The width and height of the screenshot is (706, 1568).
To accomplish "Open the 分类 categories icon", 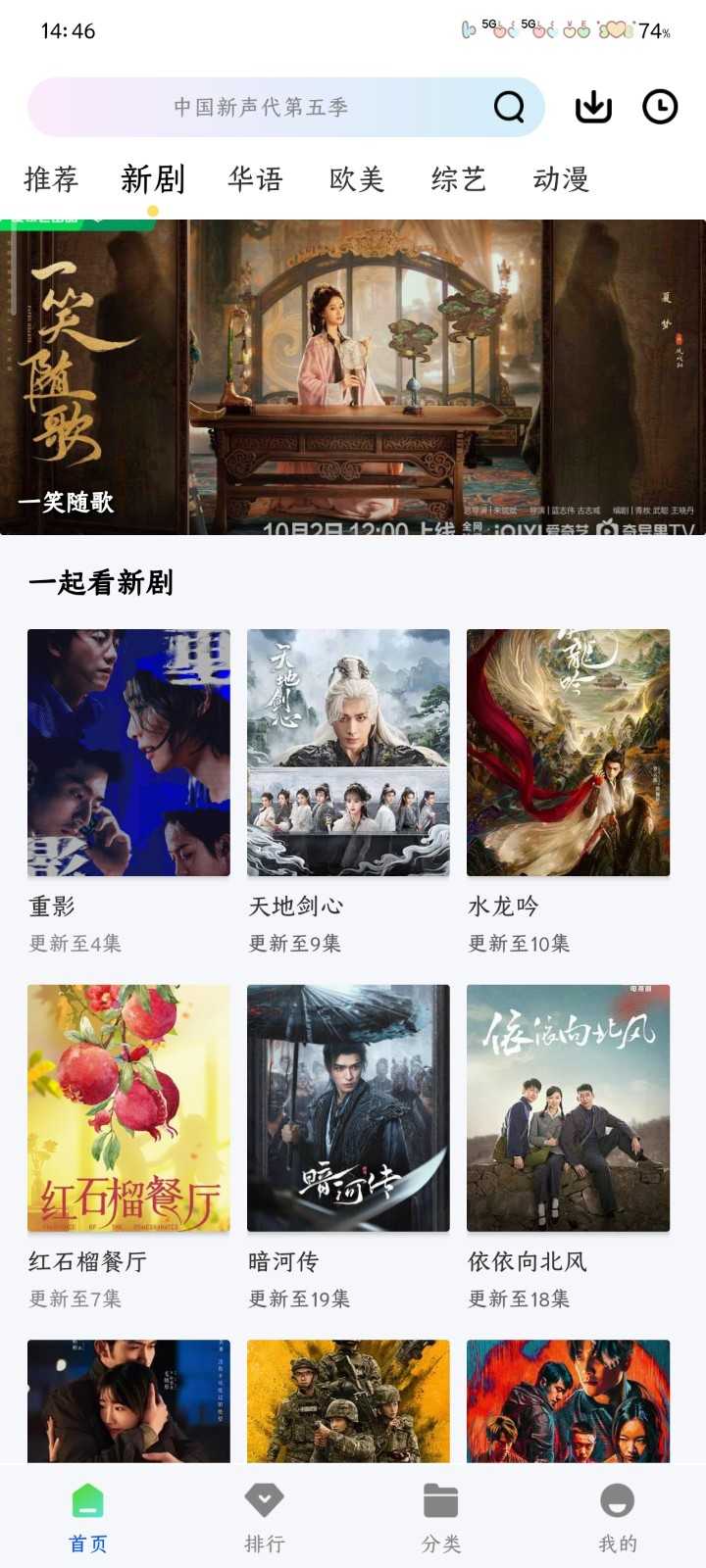I will 439,1498.
